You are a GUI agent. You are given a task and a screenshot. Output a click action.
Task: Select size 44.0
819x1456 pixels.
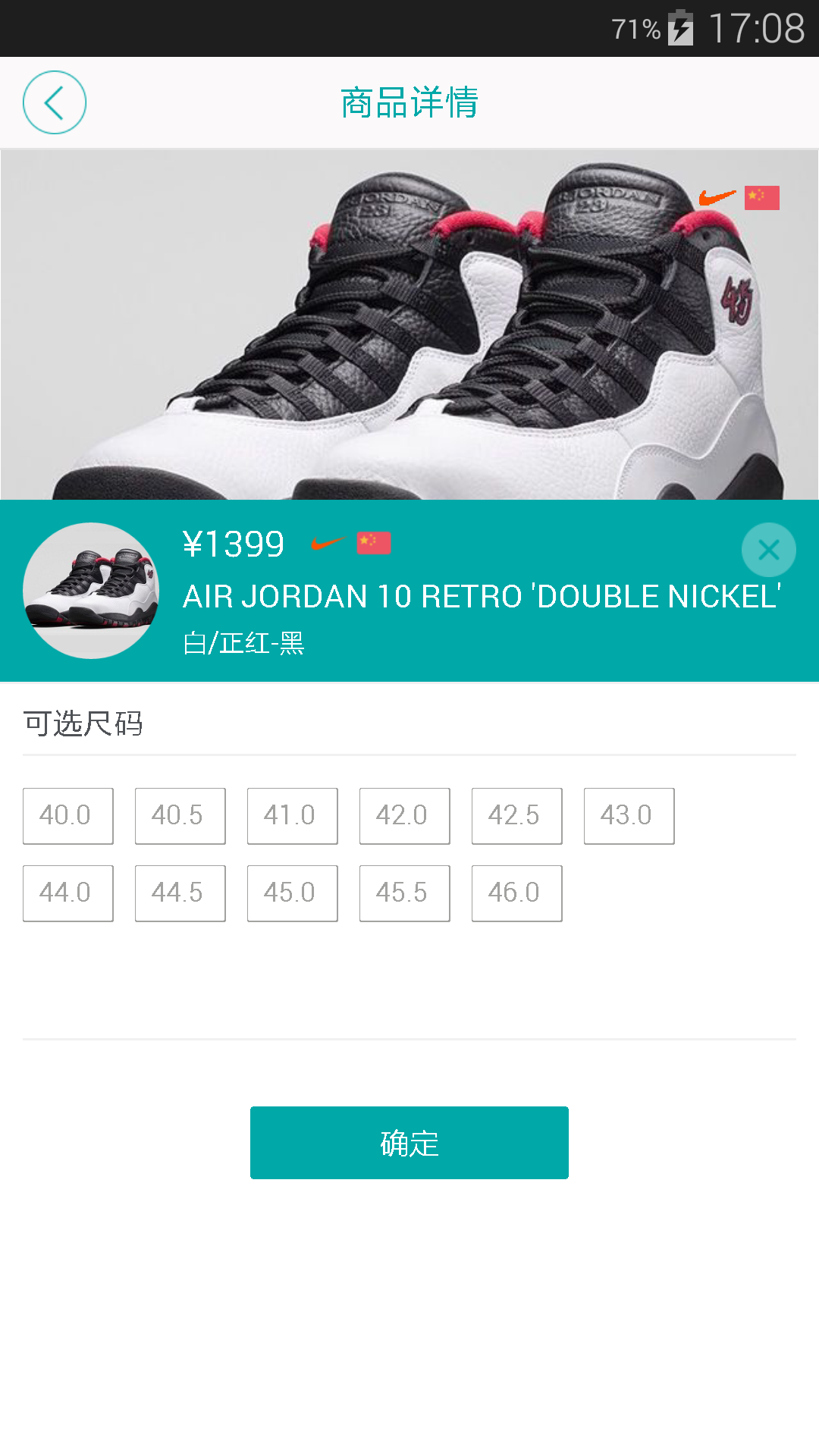(x=68, y=893)
